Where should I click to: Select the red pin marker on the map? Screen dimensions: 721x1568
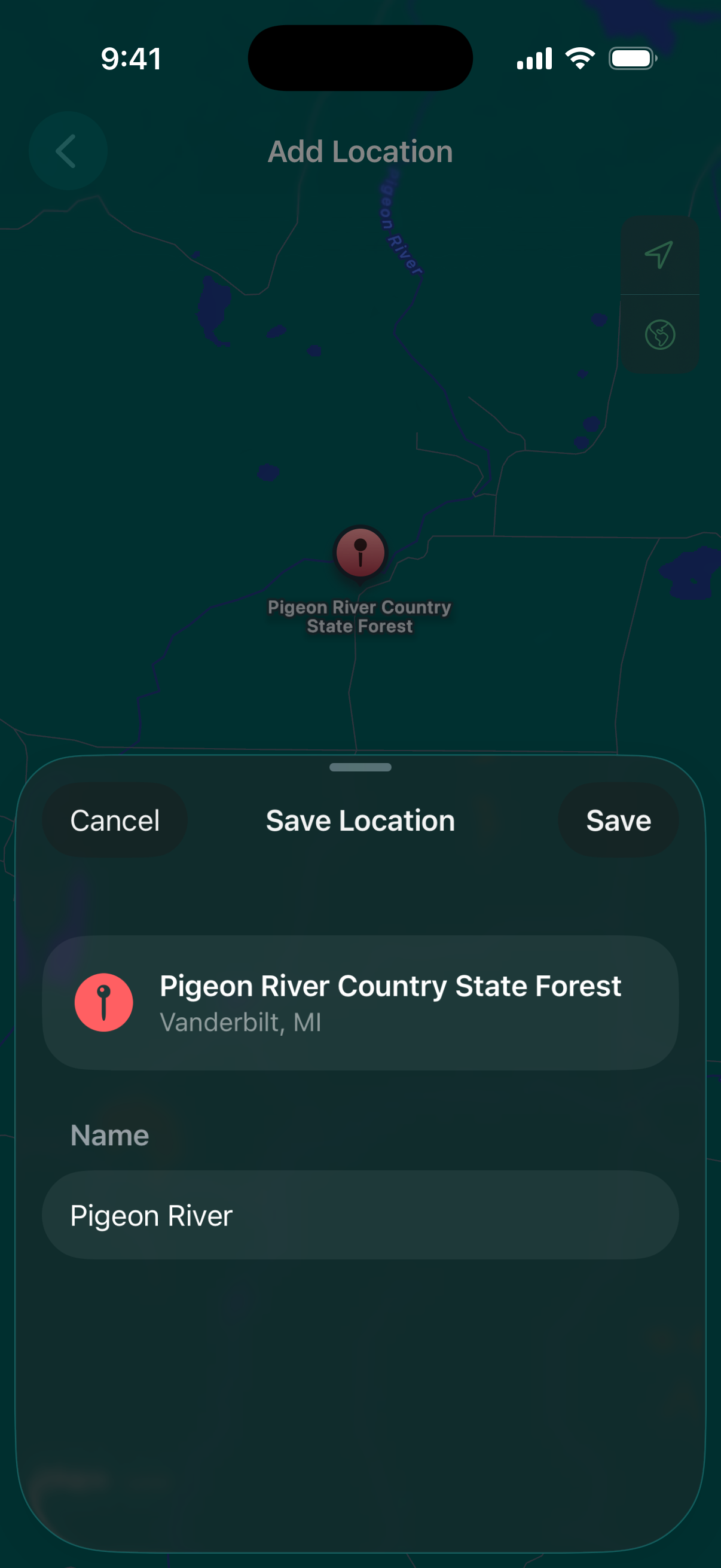pos(360,553)
